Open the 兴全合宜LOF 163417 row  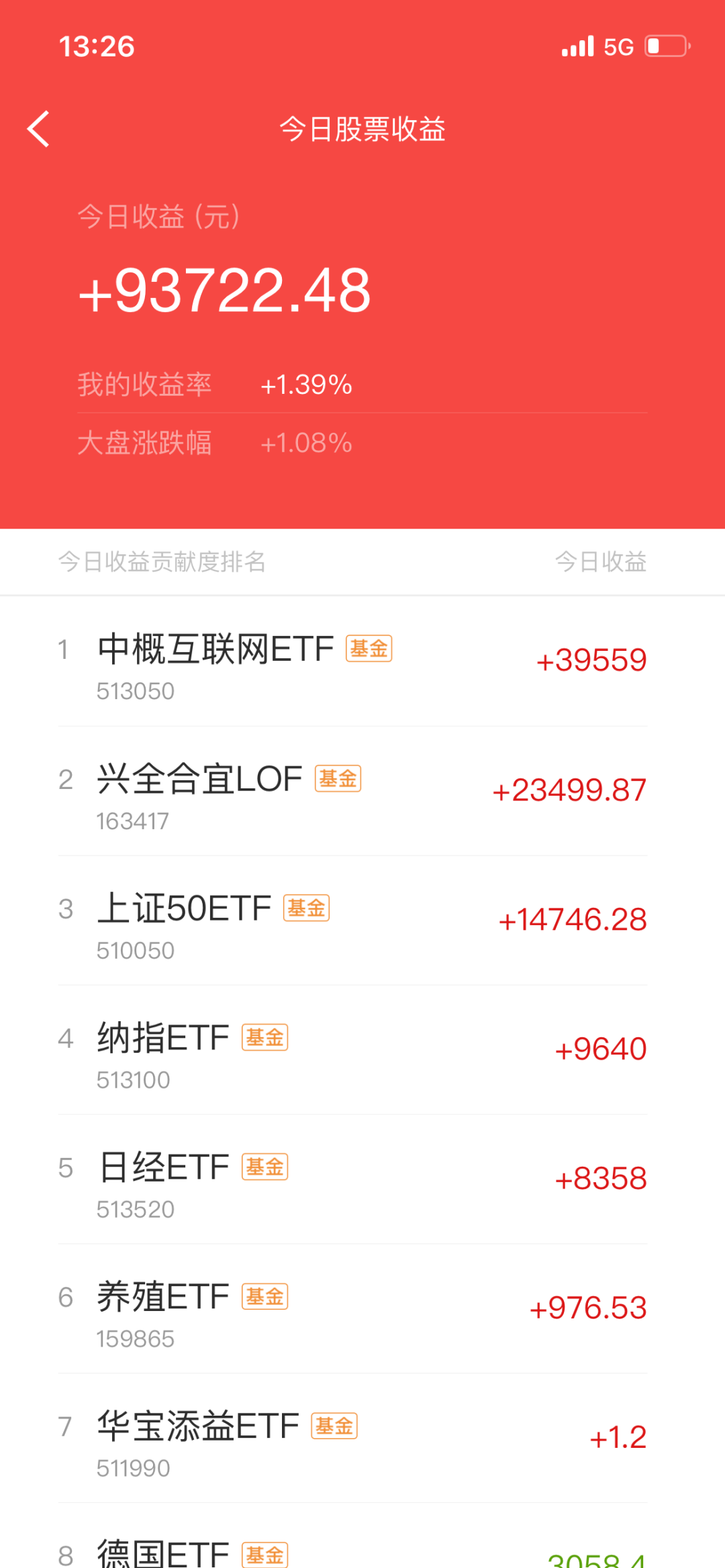(x=362, y=791)
